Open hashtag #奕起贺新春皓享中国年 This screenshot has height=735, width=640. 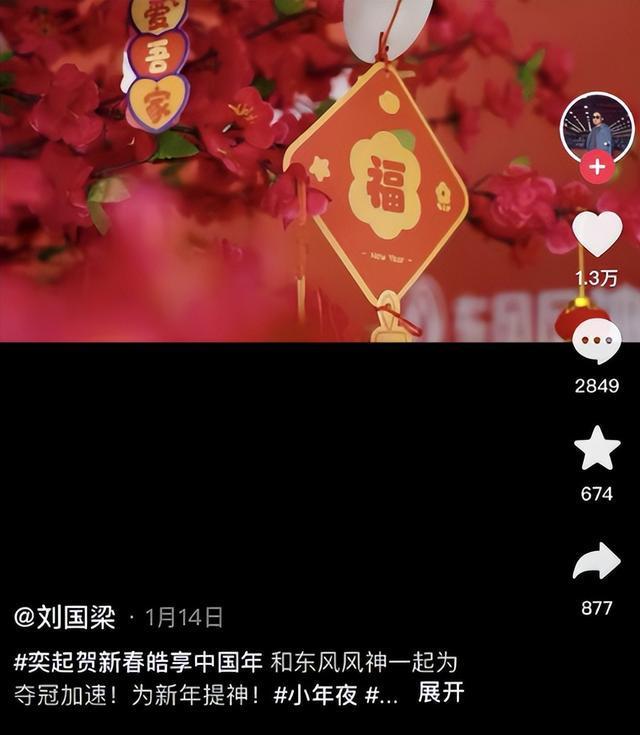click(138, 662)
